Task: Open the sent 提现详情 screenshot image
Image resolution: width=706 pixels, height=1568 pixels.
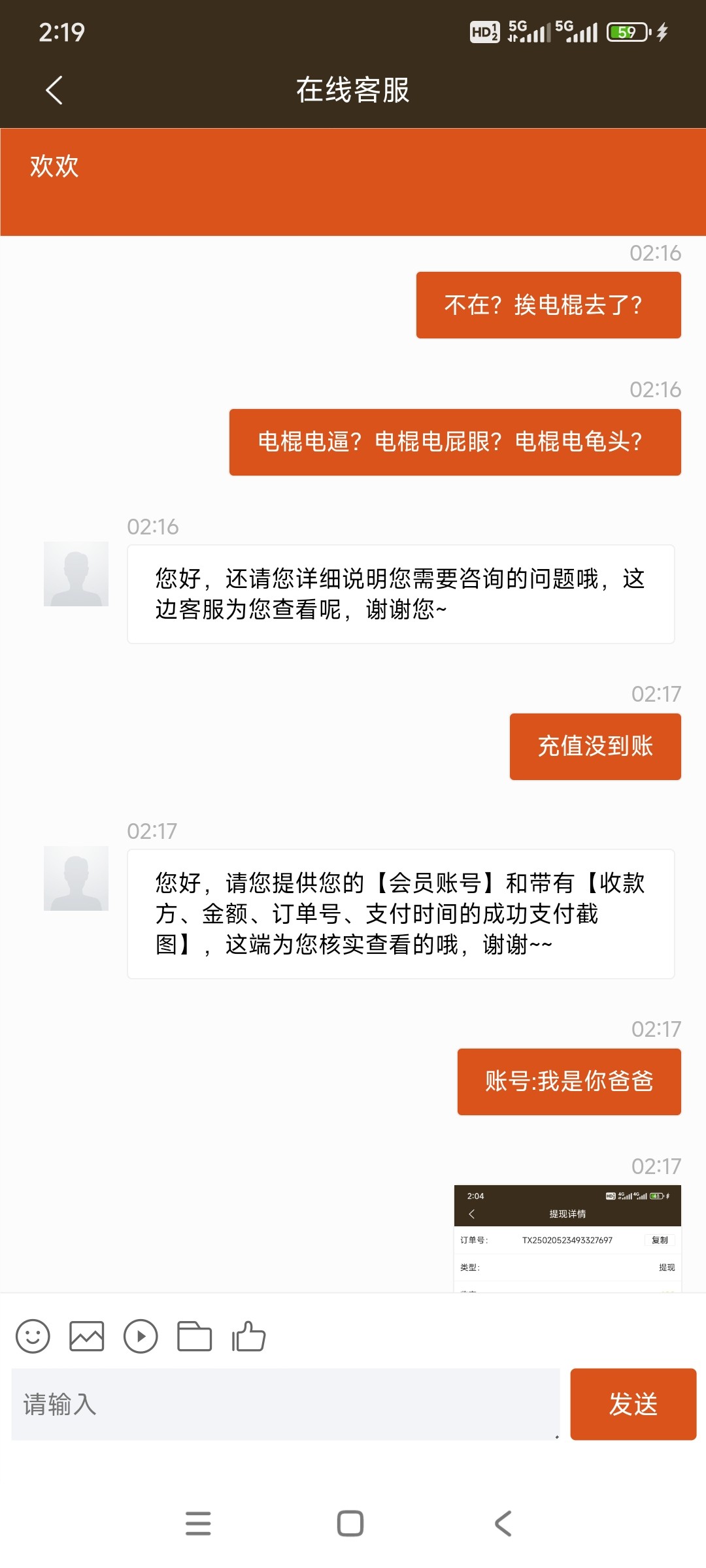Action: 567,1238
